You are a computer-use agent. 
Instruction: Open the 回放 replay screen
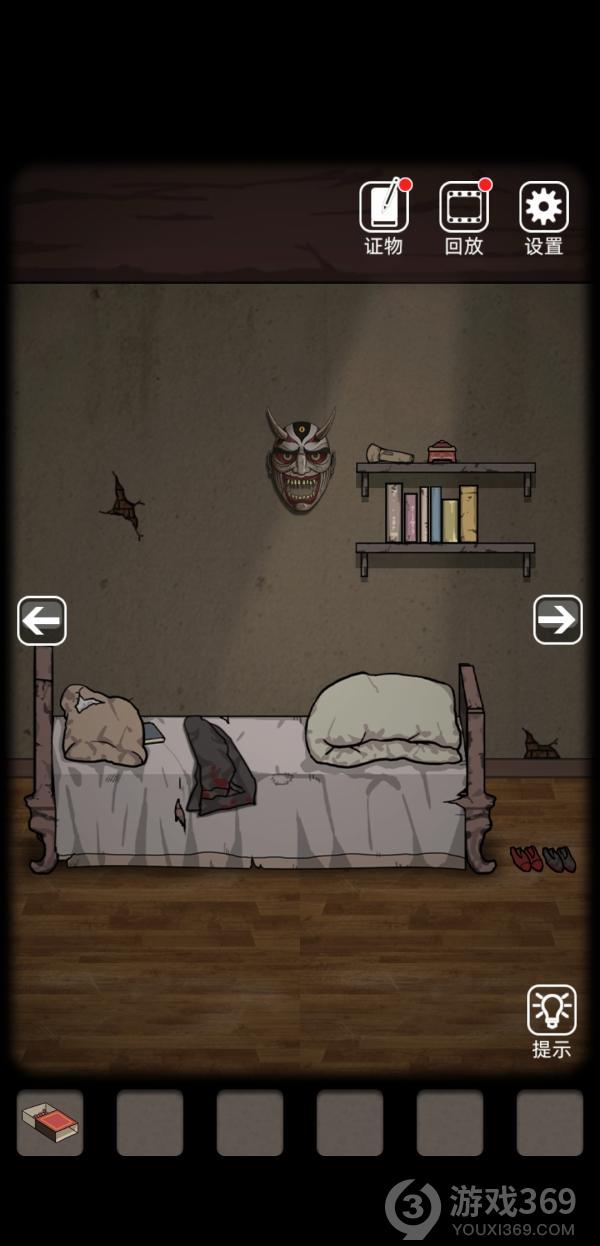(464, 208)
